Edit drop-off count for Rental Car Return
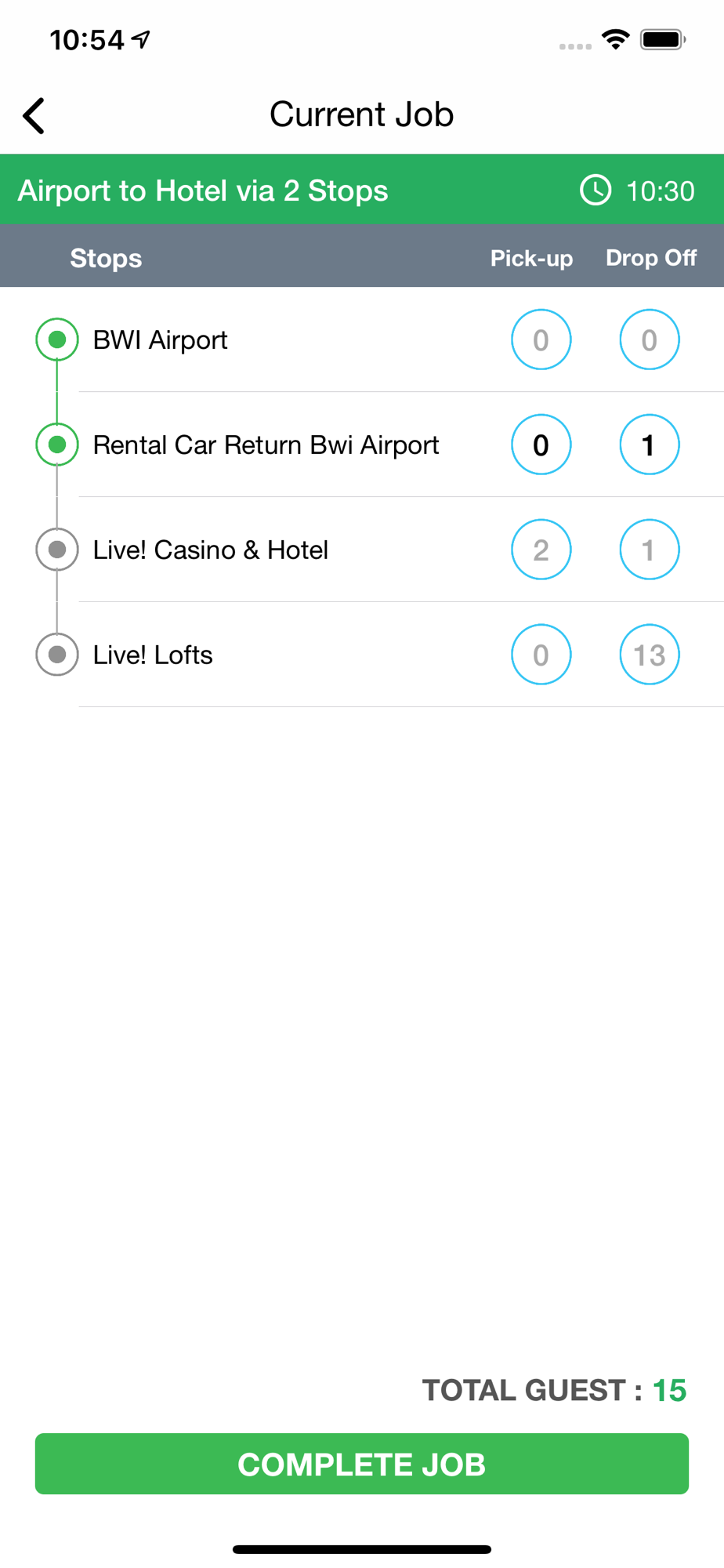Screen dimensions: 724x1568 point(649,445)
